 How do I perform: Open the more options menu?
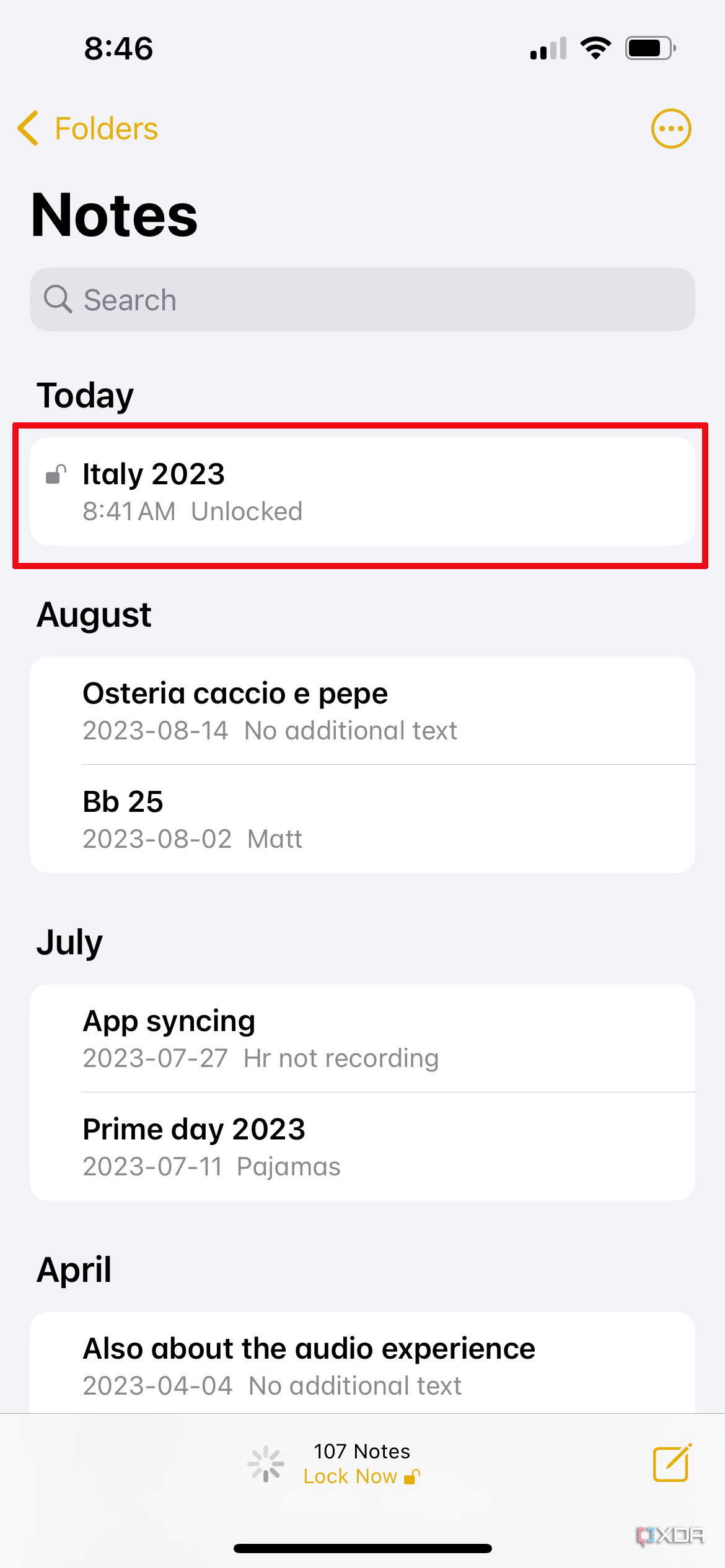[671, 128]
